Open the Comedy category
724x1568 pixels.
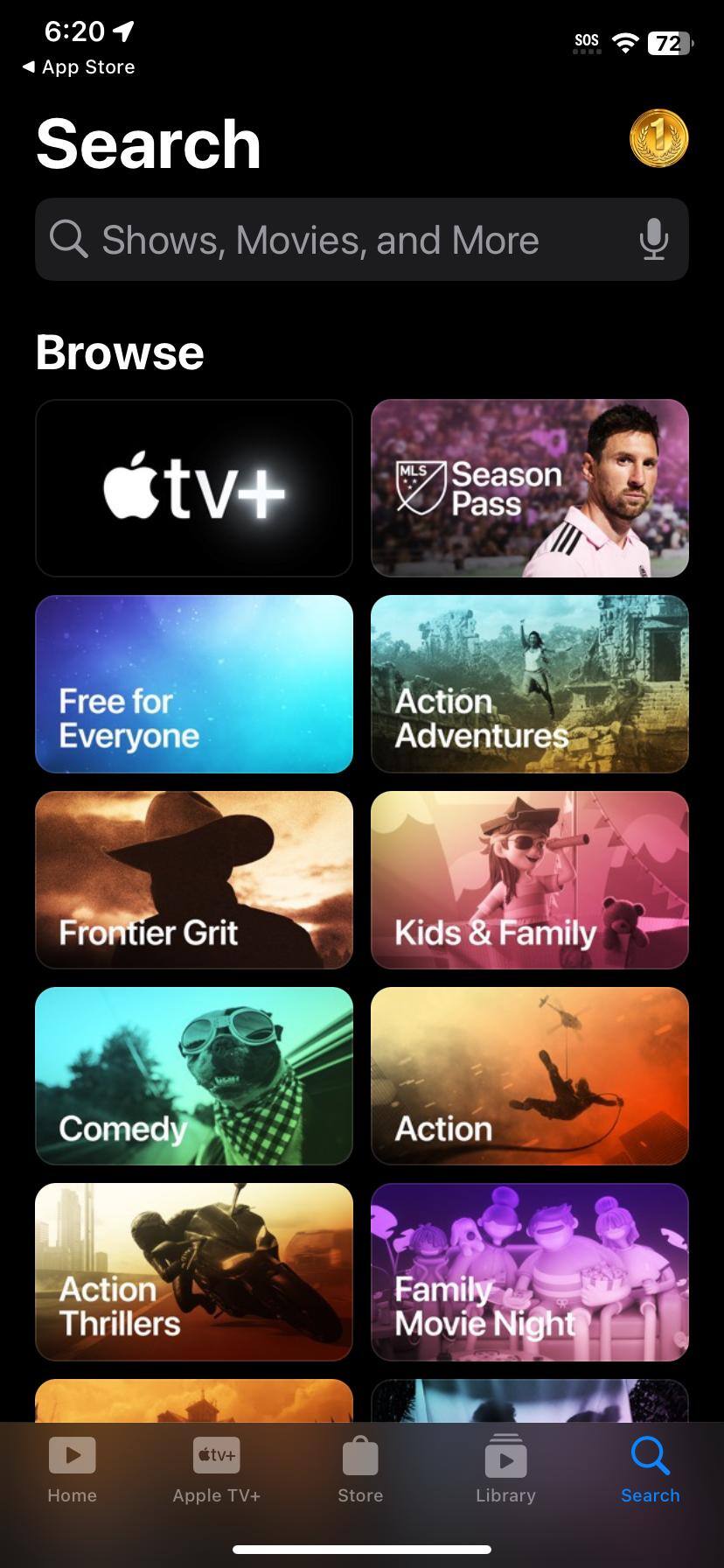194,1076
